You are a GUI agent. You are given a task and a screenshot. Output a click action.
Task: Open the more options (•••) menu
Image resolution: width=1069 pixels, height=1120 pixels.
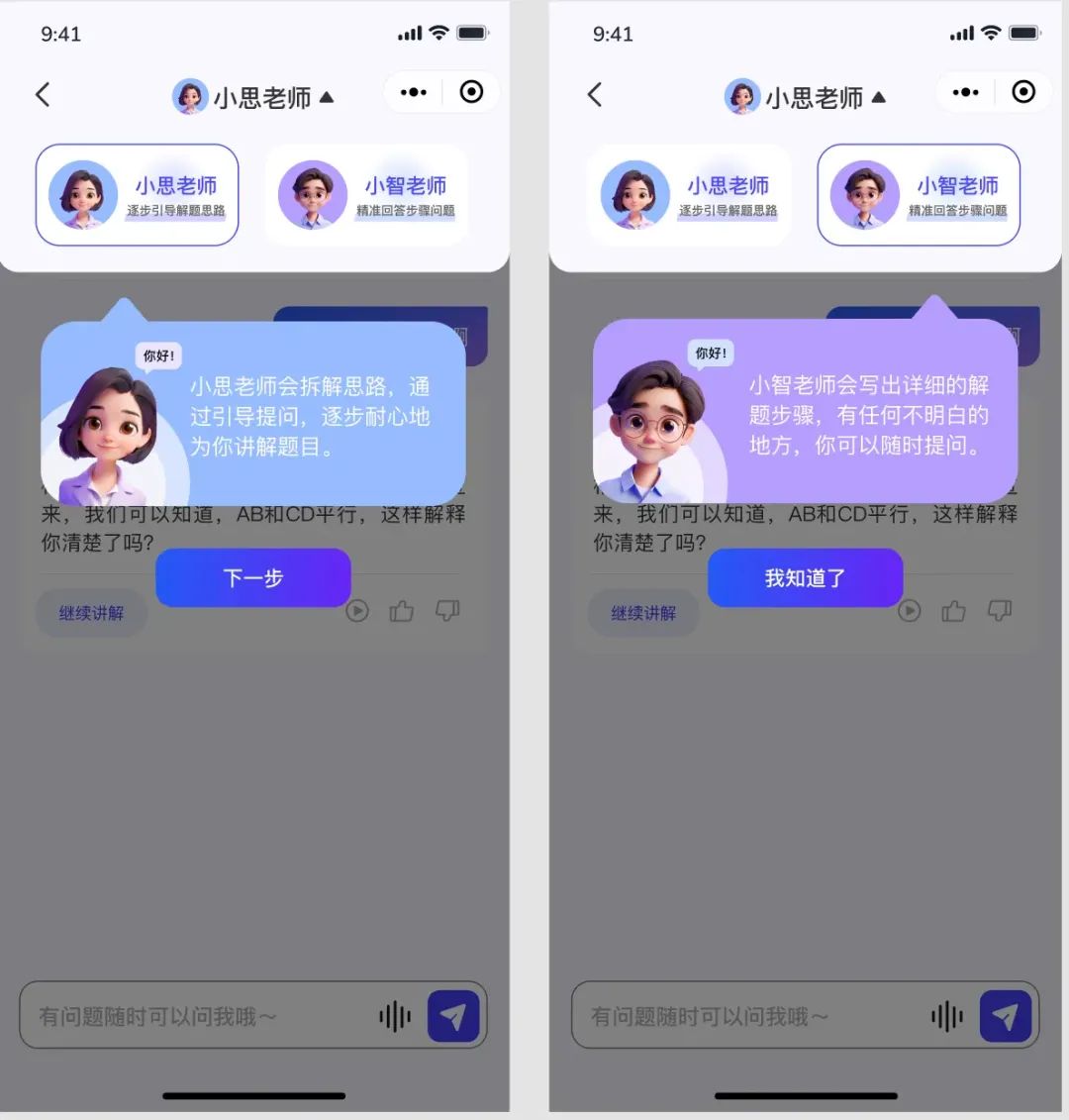[x=413, y=91]
